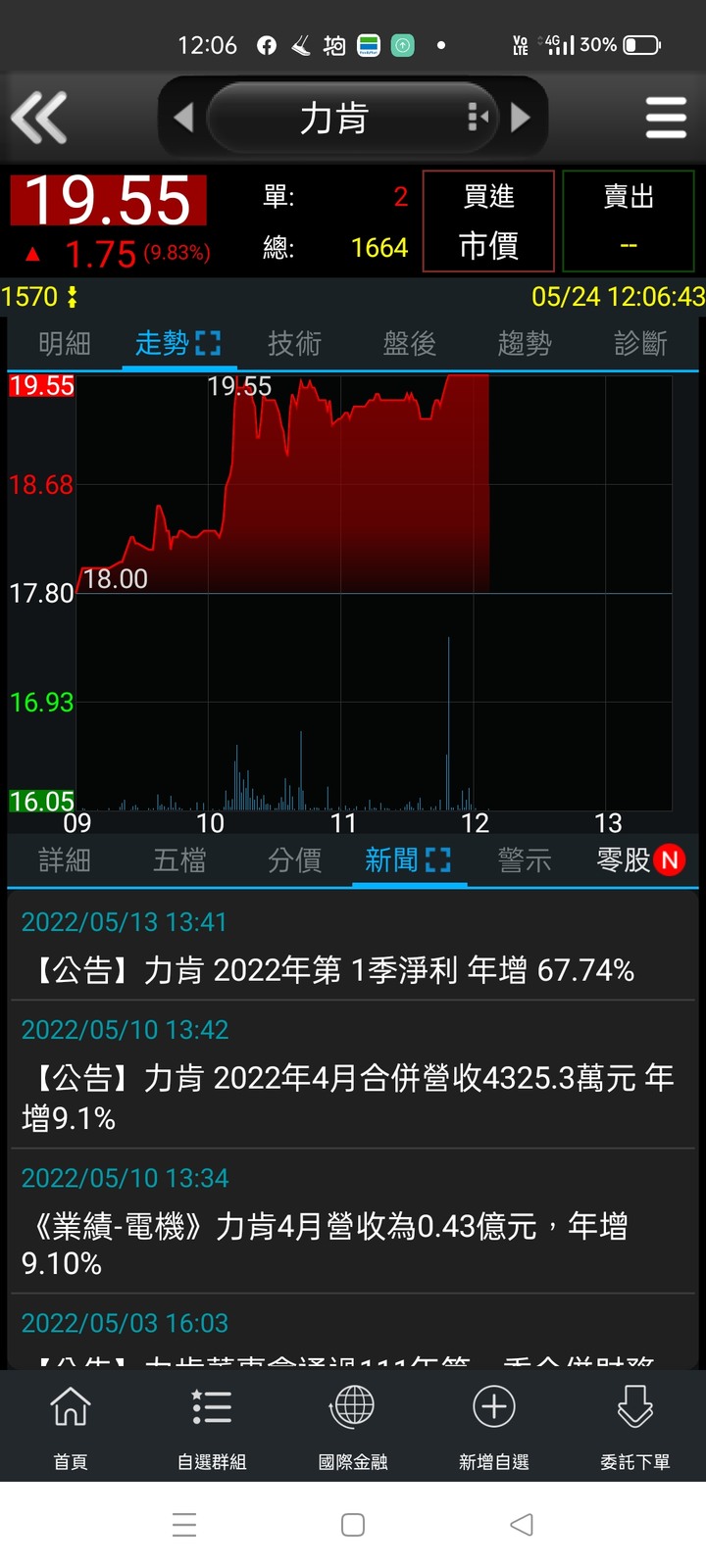Go to 首頁 in bottom bar
Image resolution: width=706 pixels, height=1568 pixels.
pyautogui.click(x=71, y=1426)
